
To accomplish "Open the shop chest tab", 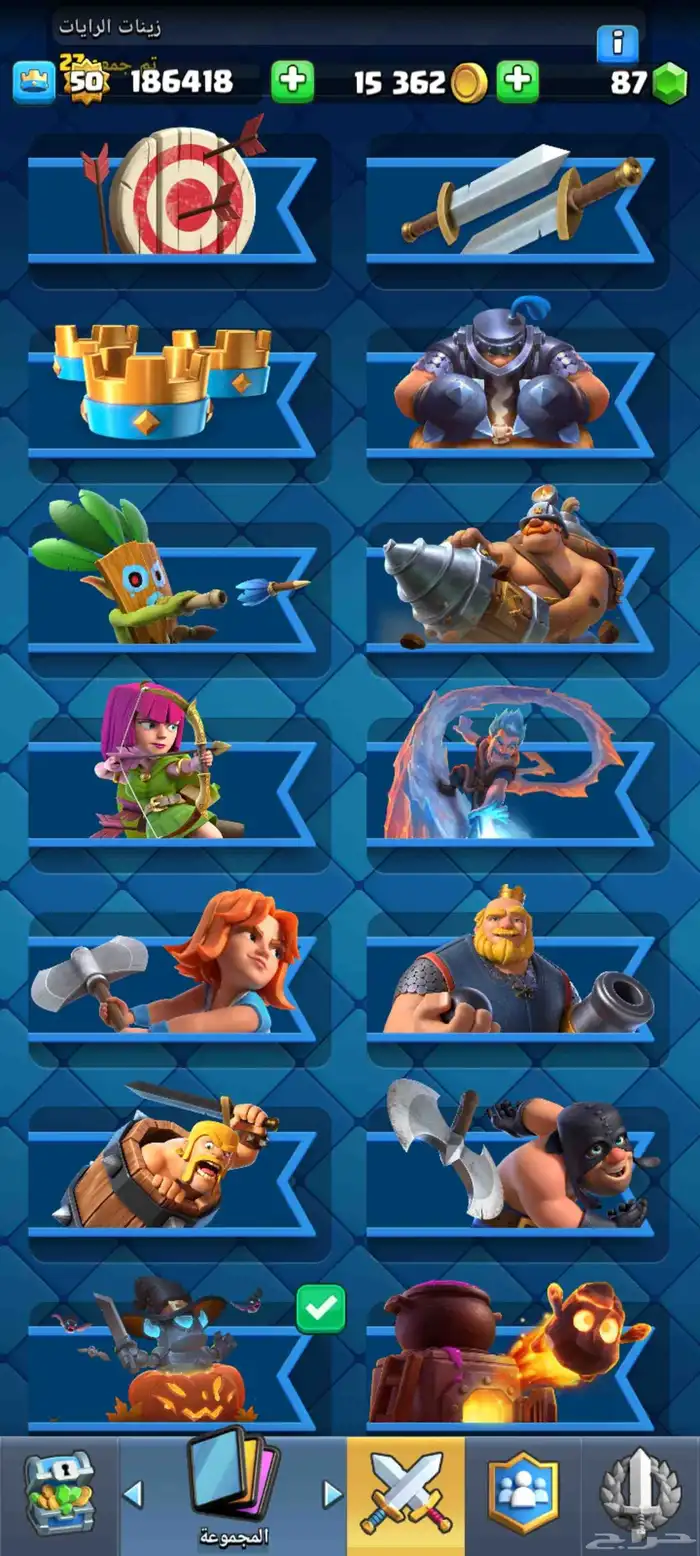I will pos(59,1495).
